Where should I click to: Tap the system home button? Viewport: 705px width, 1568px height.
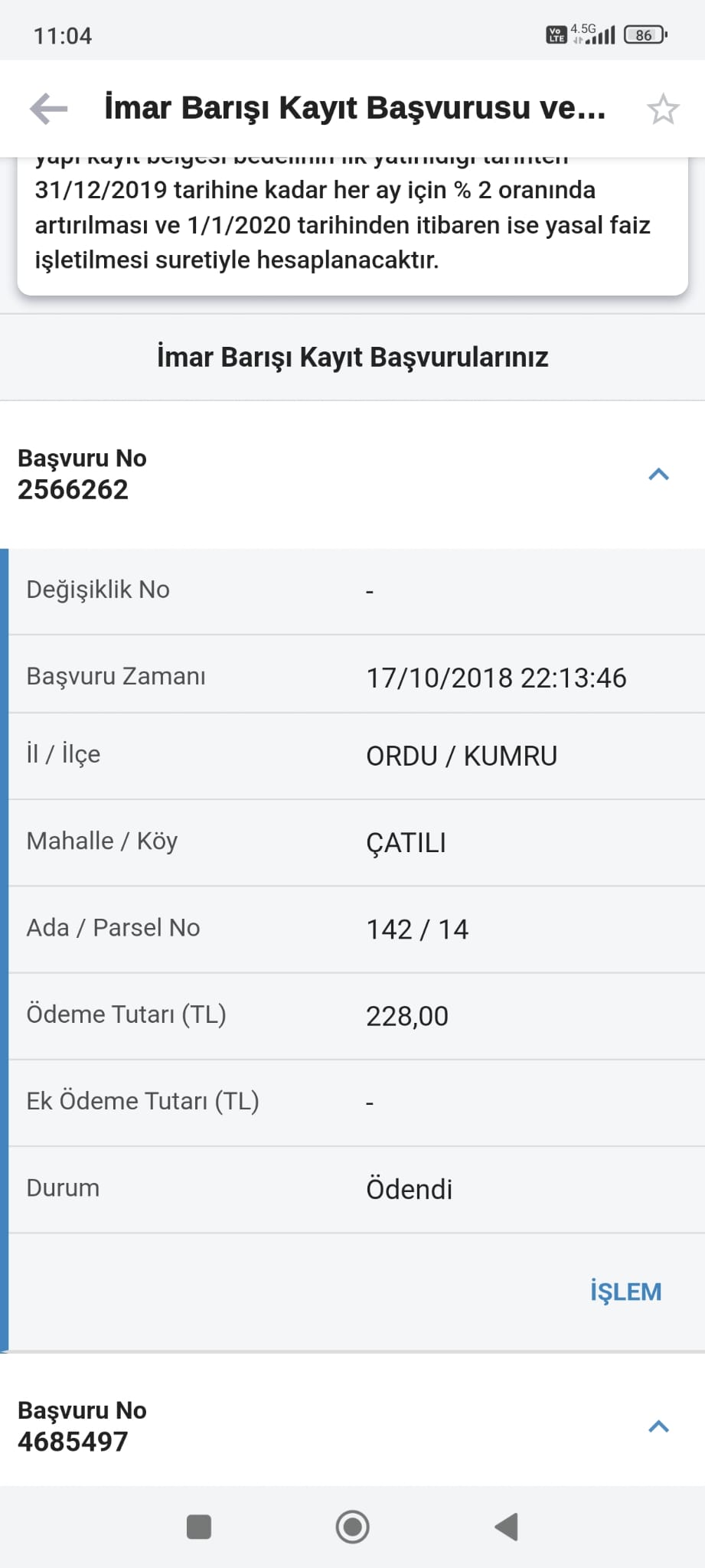[x=353, y=1527]
